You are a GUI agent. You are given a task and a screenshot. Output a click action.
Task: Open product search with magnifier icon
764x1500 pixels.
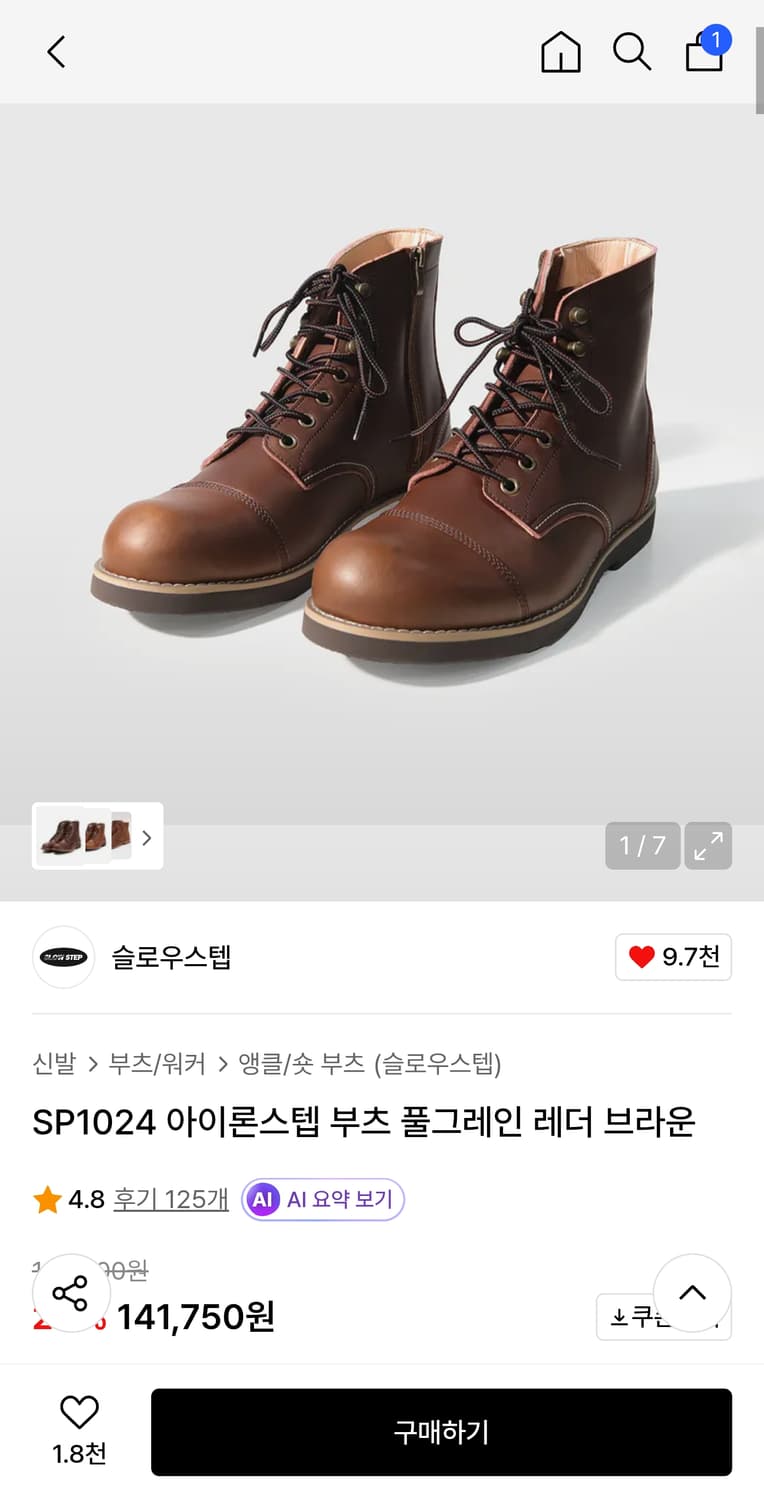tap(632, 52)
